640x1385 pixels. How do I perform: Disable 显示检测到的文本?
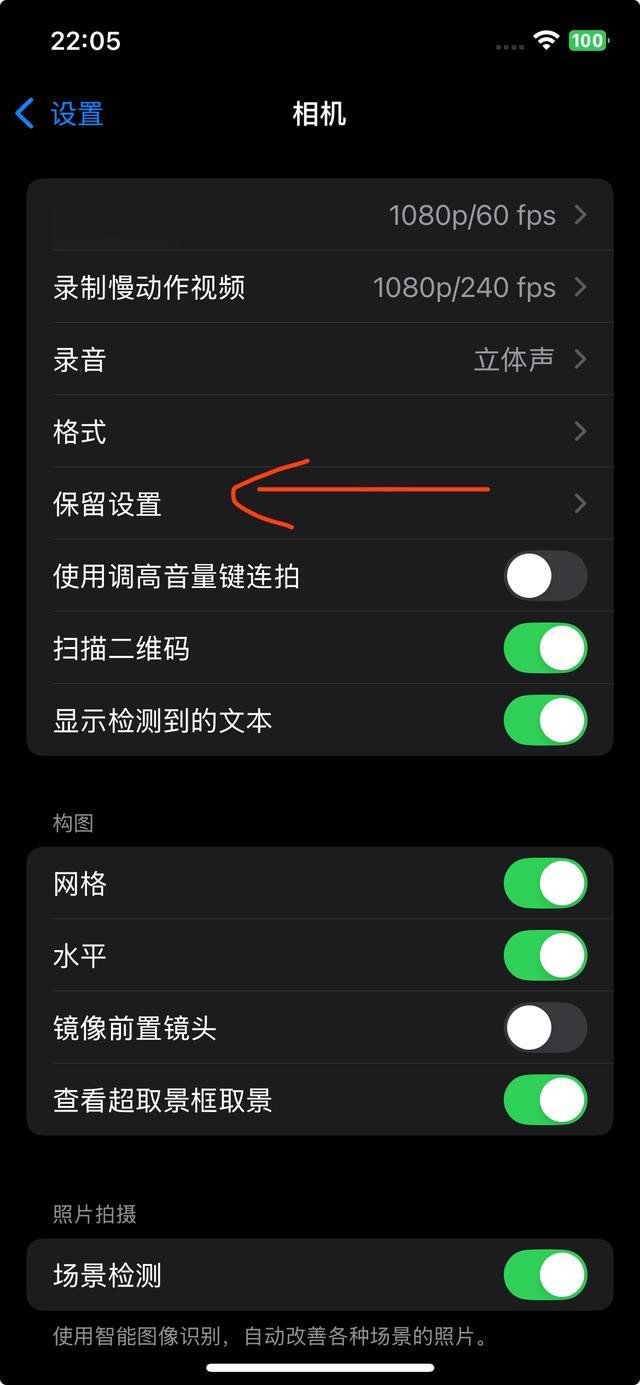[545, 720]
